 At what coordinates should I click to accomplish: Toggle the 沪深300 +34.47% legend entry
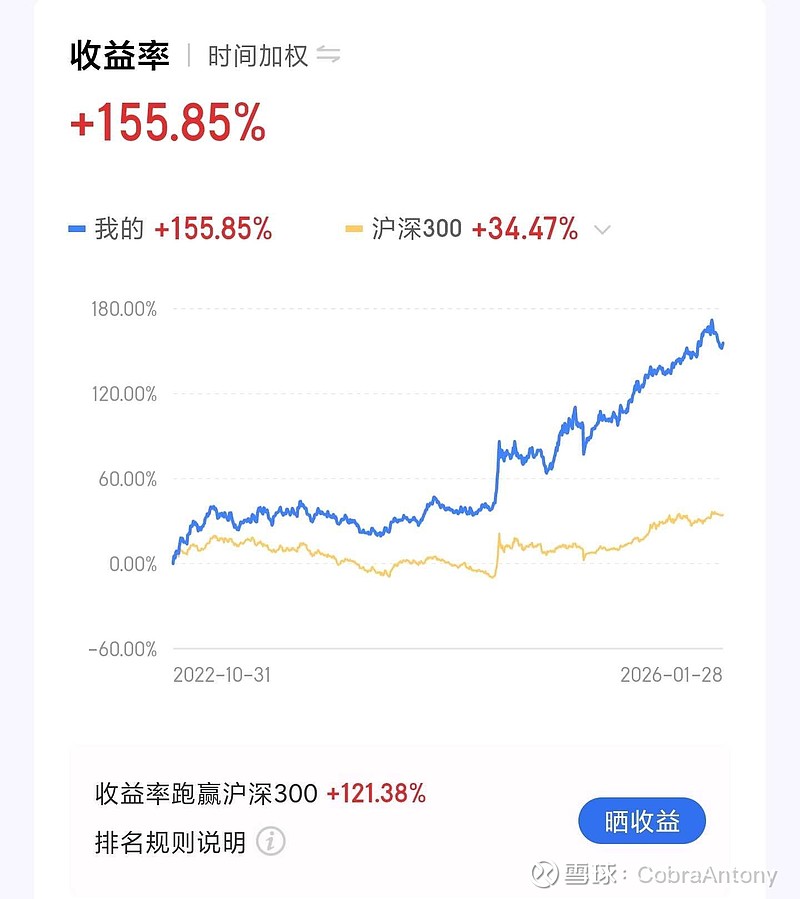click(460, 229)
